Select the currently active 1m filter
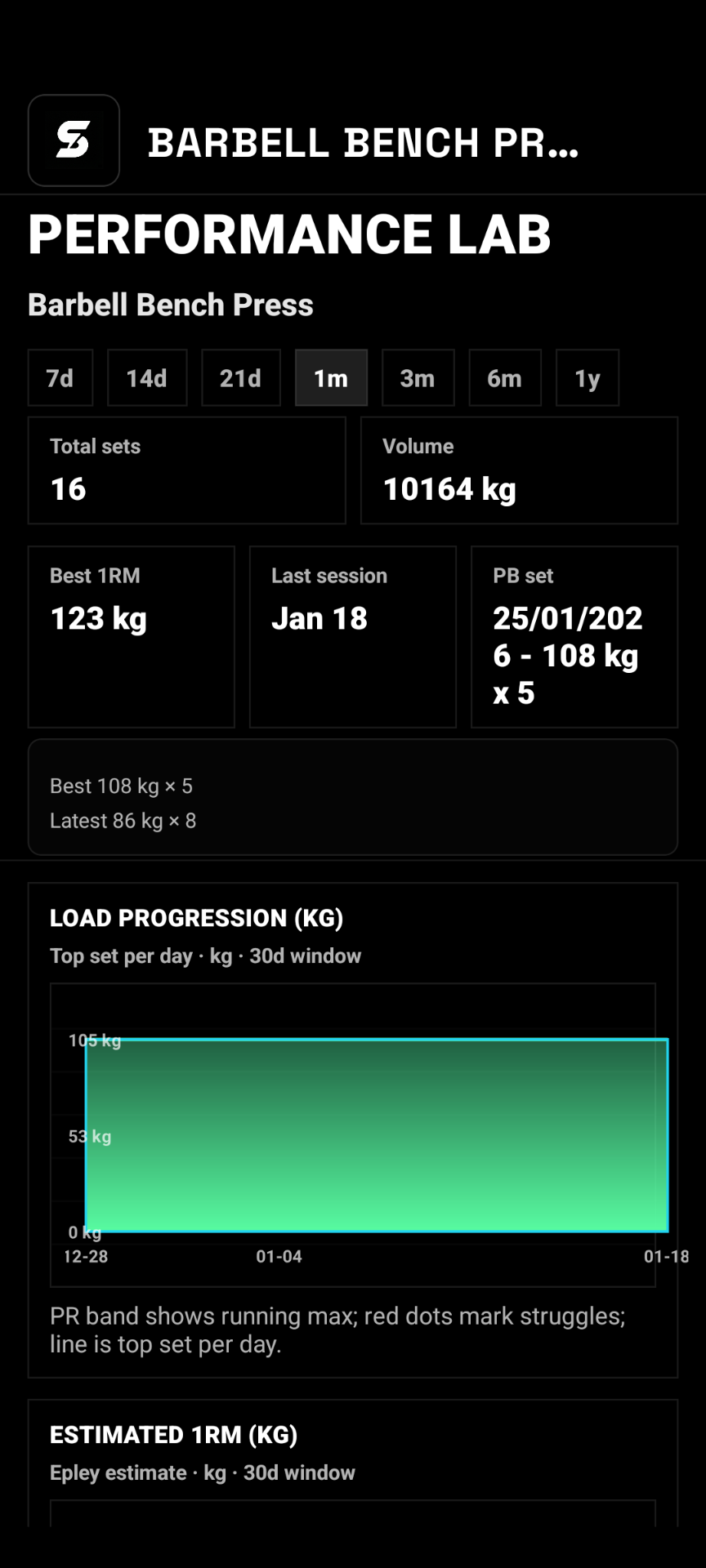The image size is (706, 1568). point(331,377)
